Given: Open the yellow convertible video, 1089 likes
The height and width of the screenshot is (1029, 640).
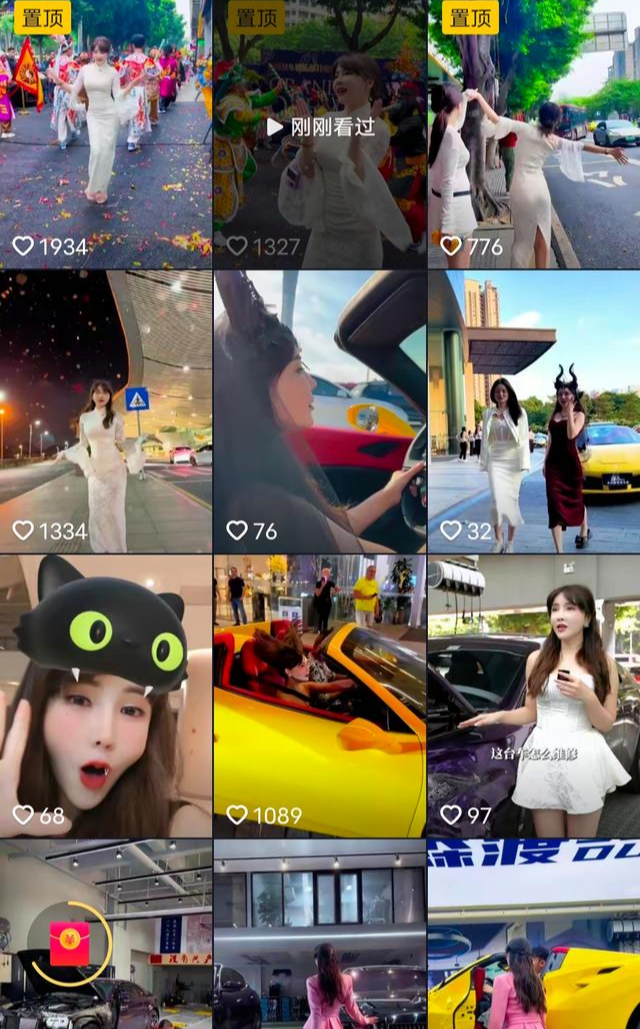Looking at the screenshot, I should click(x=319, y=695).
